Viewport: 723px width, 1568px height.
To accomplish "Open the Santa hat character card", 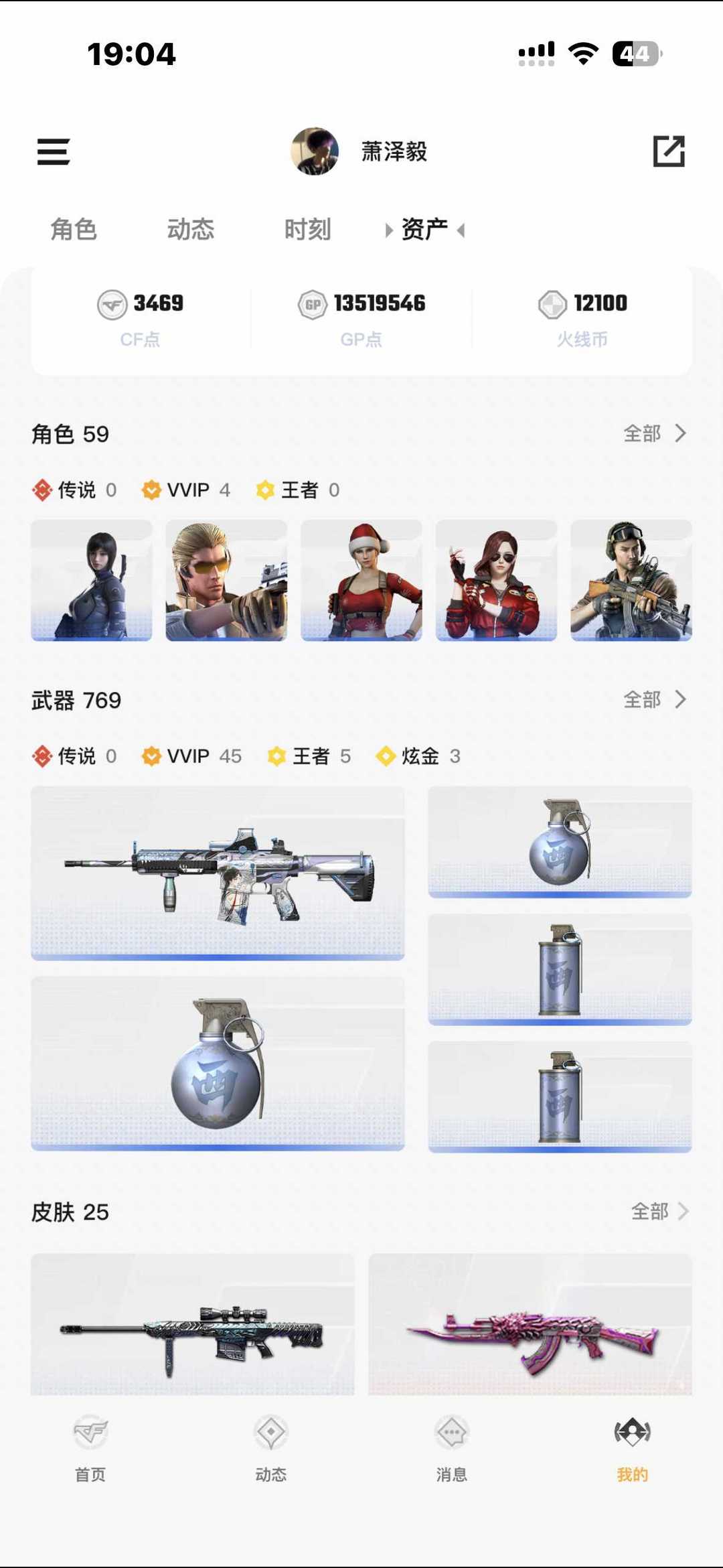I will click(x=361, y=580).
